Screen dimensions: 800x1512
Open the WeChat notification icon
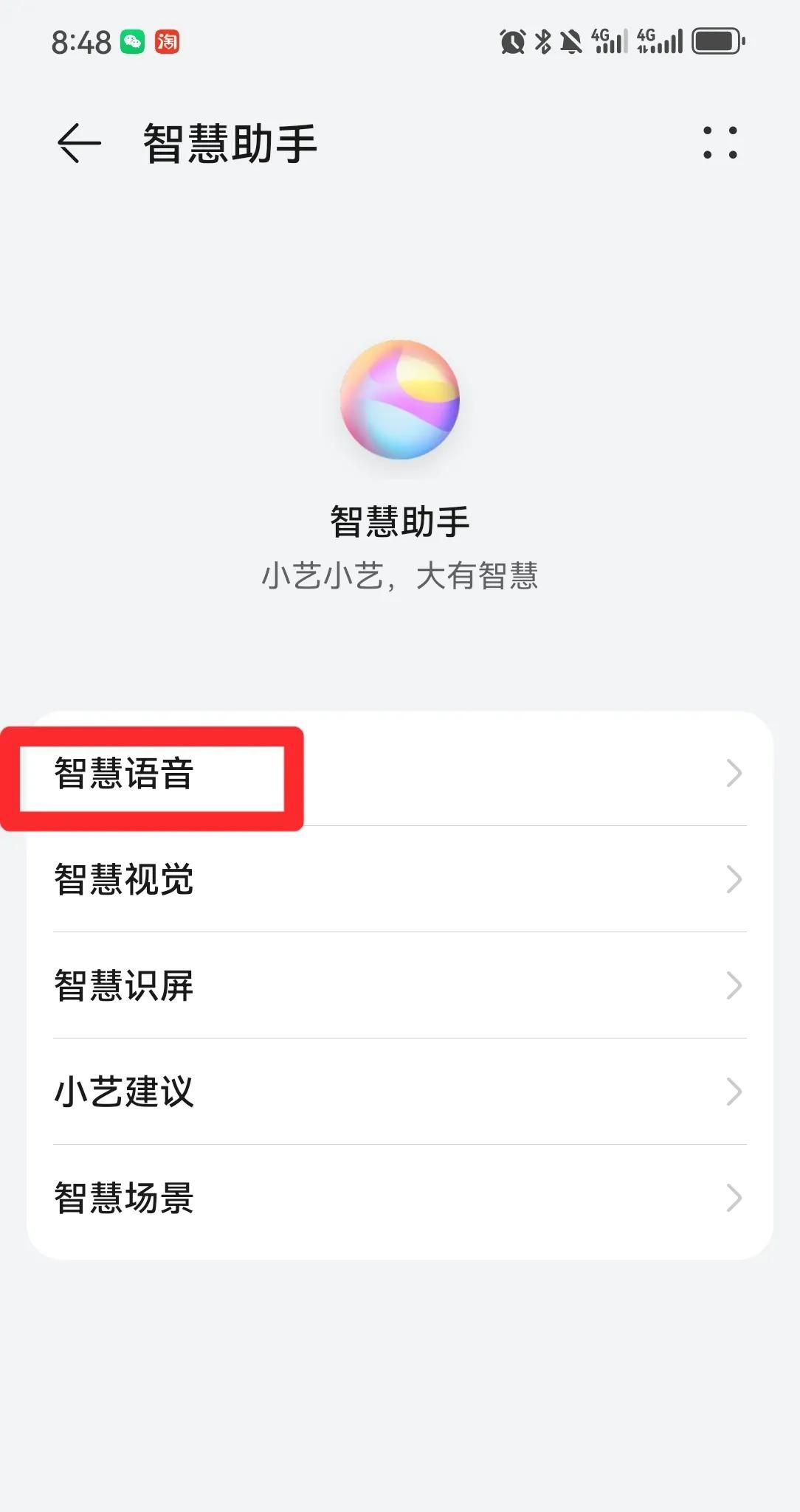(x=133, y=42)
